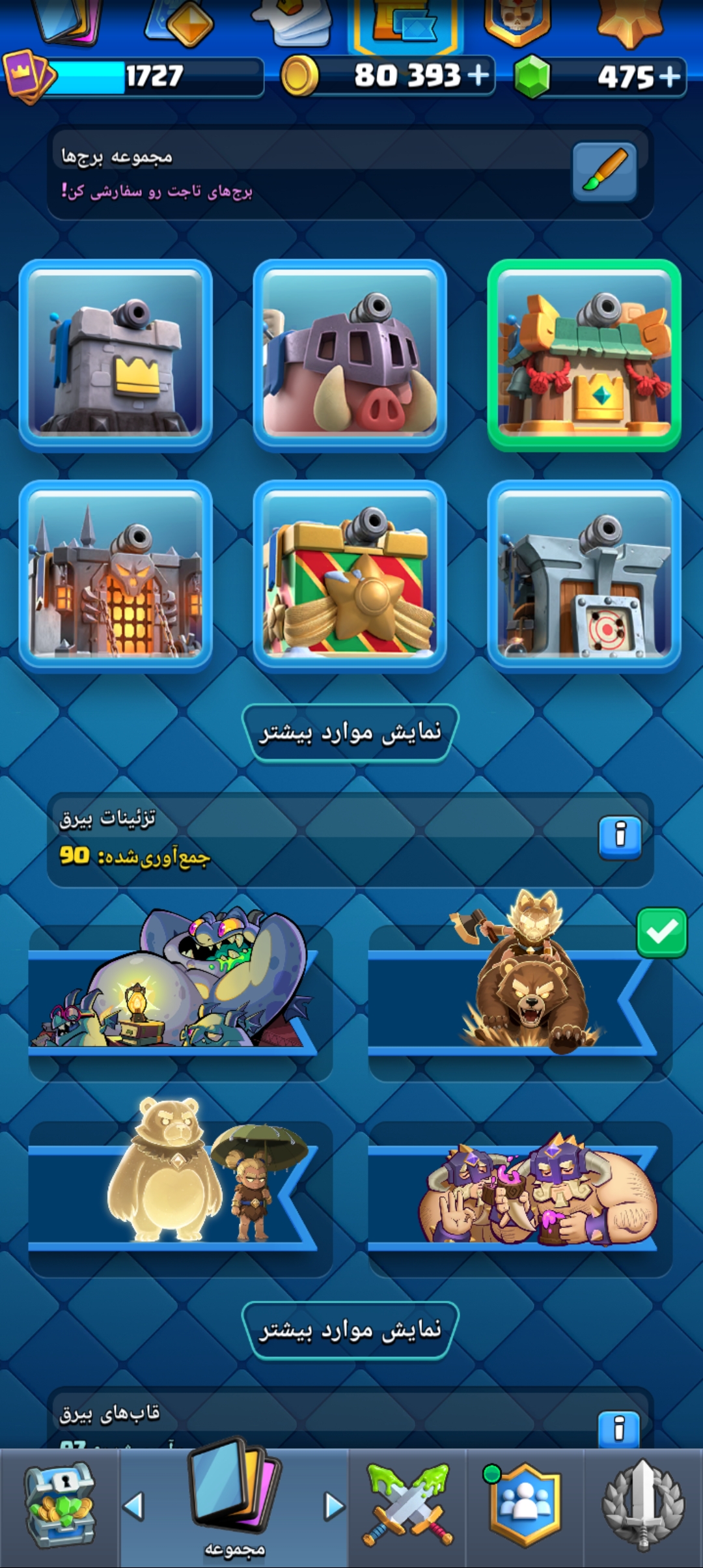Screen dimensions: 703x1568
Task: Switch to the battle crossed swords tab
Action: pos(407,1505)
